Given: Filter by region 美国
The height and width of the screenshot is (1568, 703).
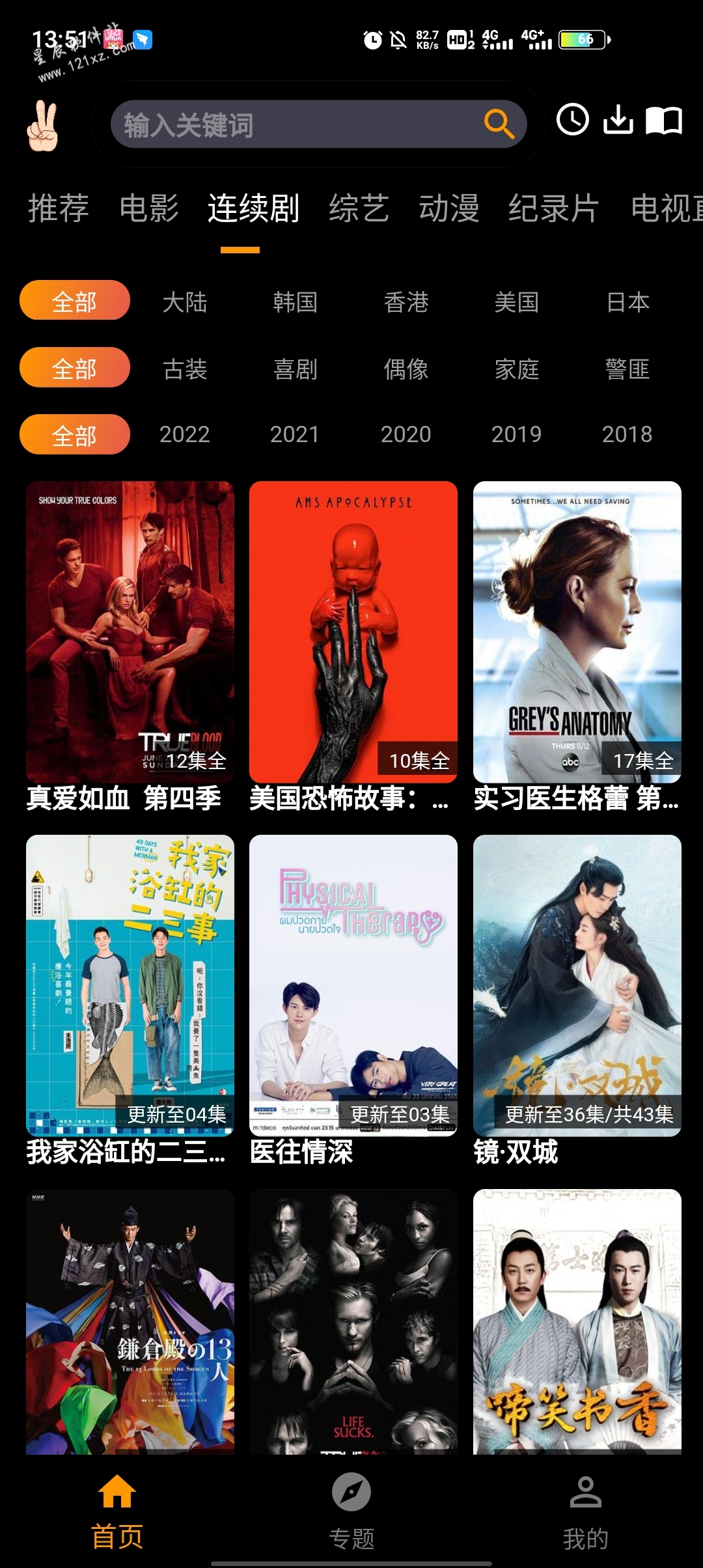Looking at the screenshot, I should pyautogui.click(x=517, y=302).
